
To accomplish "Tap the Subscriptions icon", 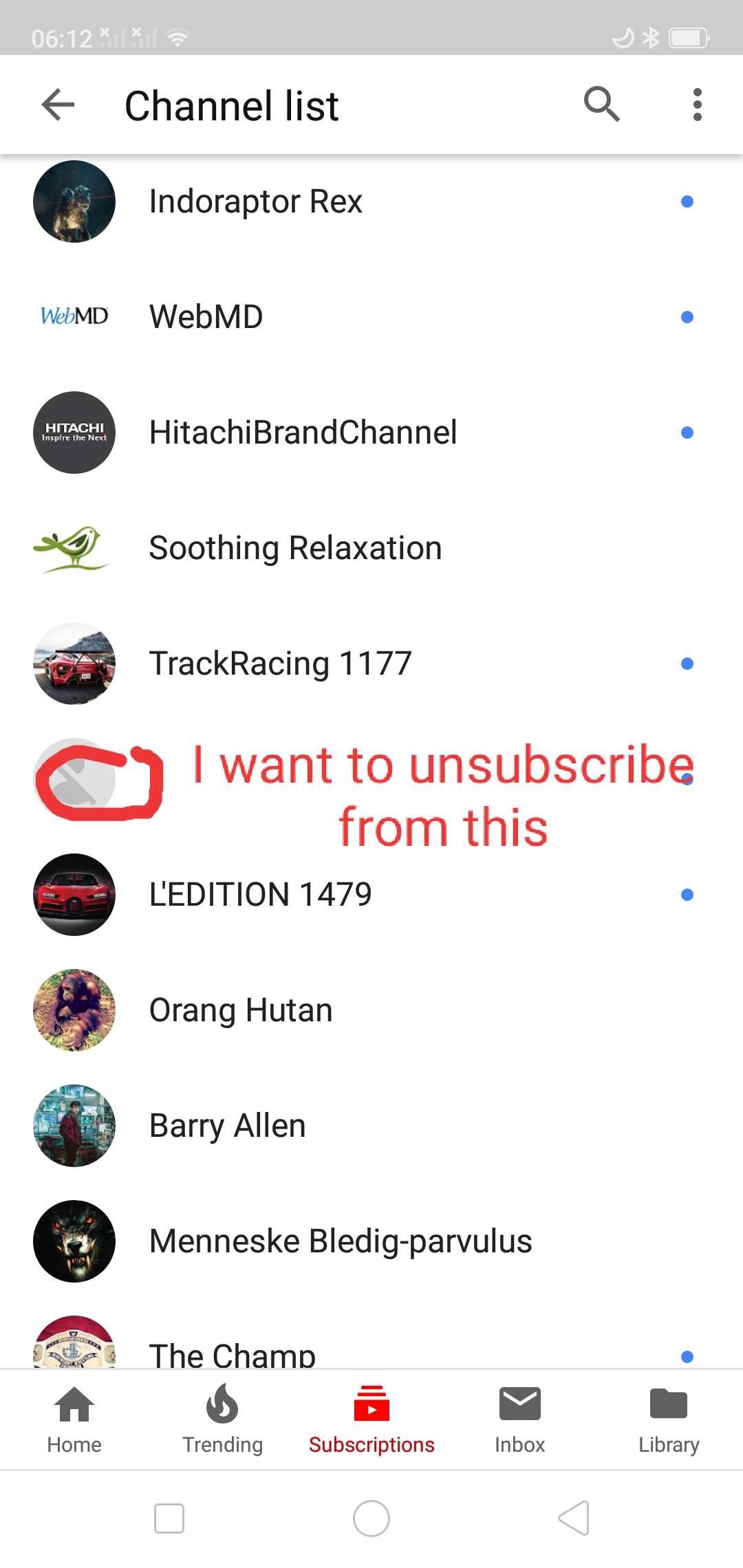I will 371,1403.
